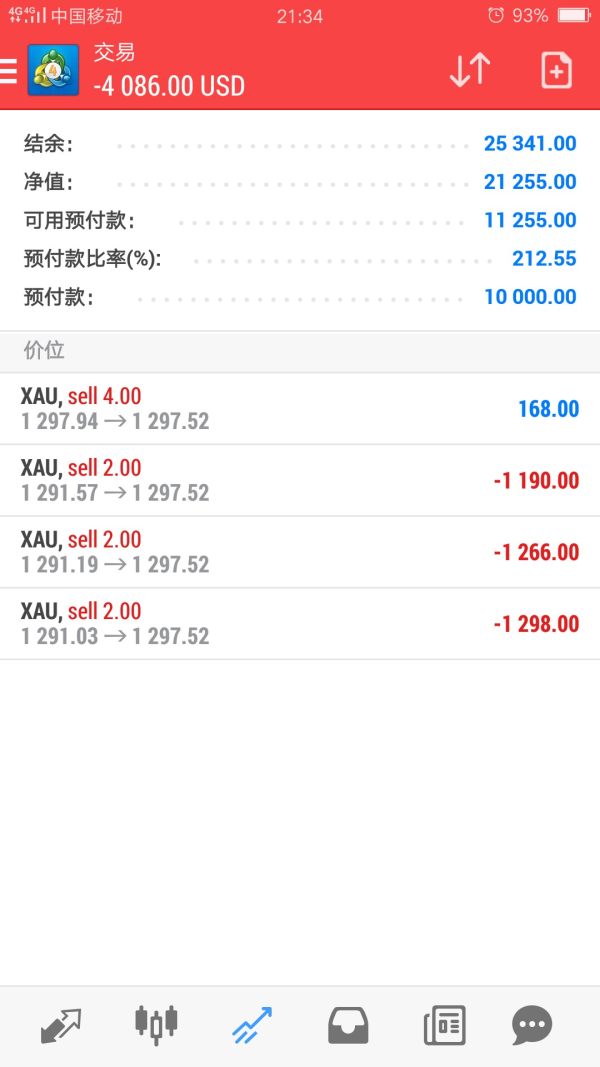Viewport: 600px width, 1067px height.
Task: Open the hamburger drawer menu
Action: click(x=10, y=70)
